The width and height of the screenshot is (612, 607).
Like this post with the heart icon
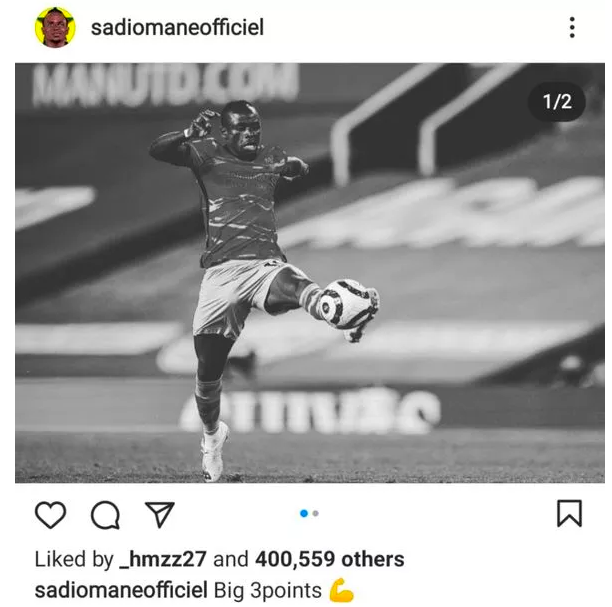coord(50,514)
